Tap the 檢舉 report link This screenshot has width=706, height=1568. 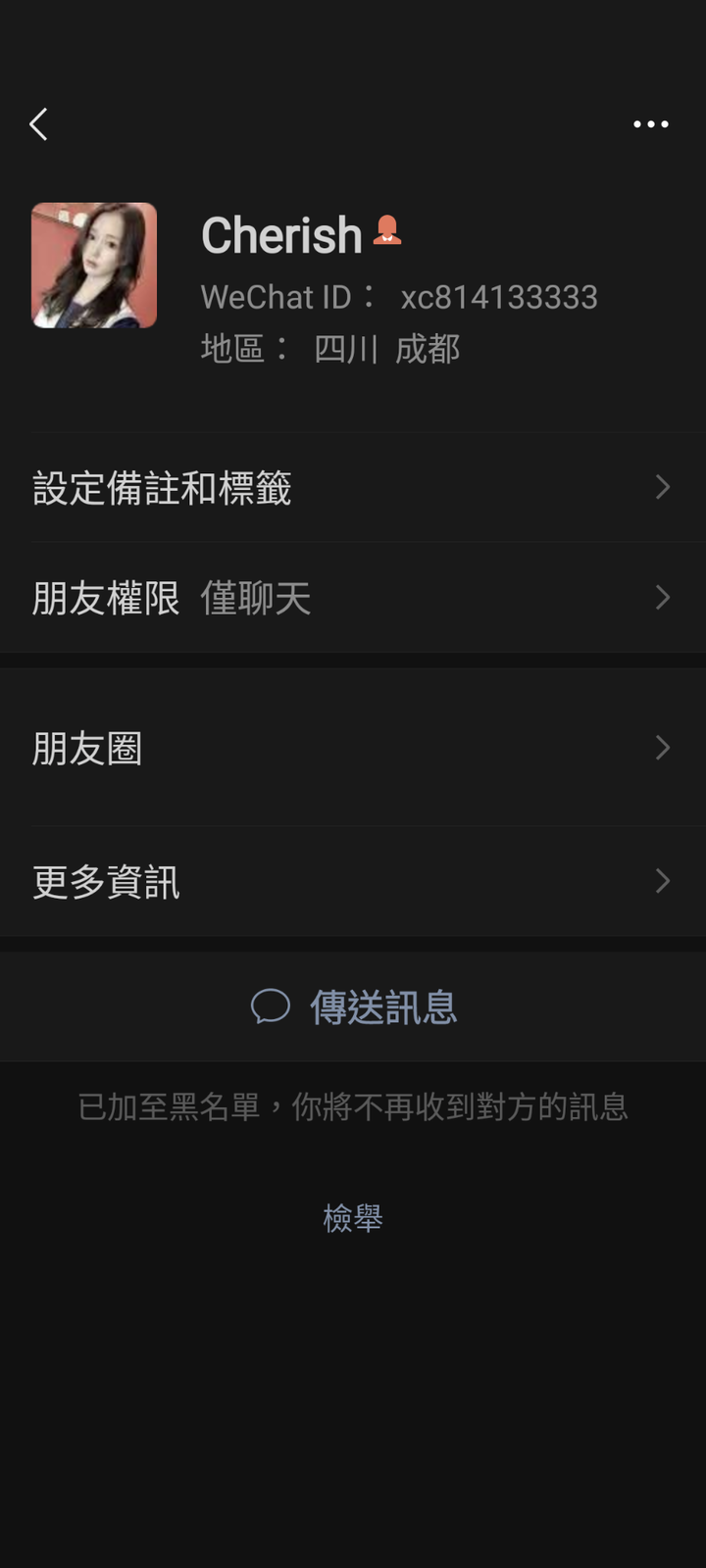tap(353, 1218)
